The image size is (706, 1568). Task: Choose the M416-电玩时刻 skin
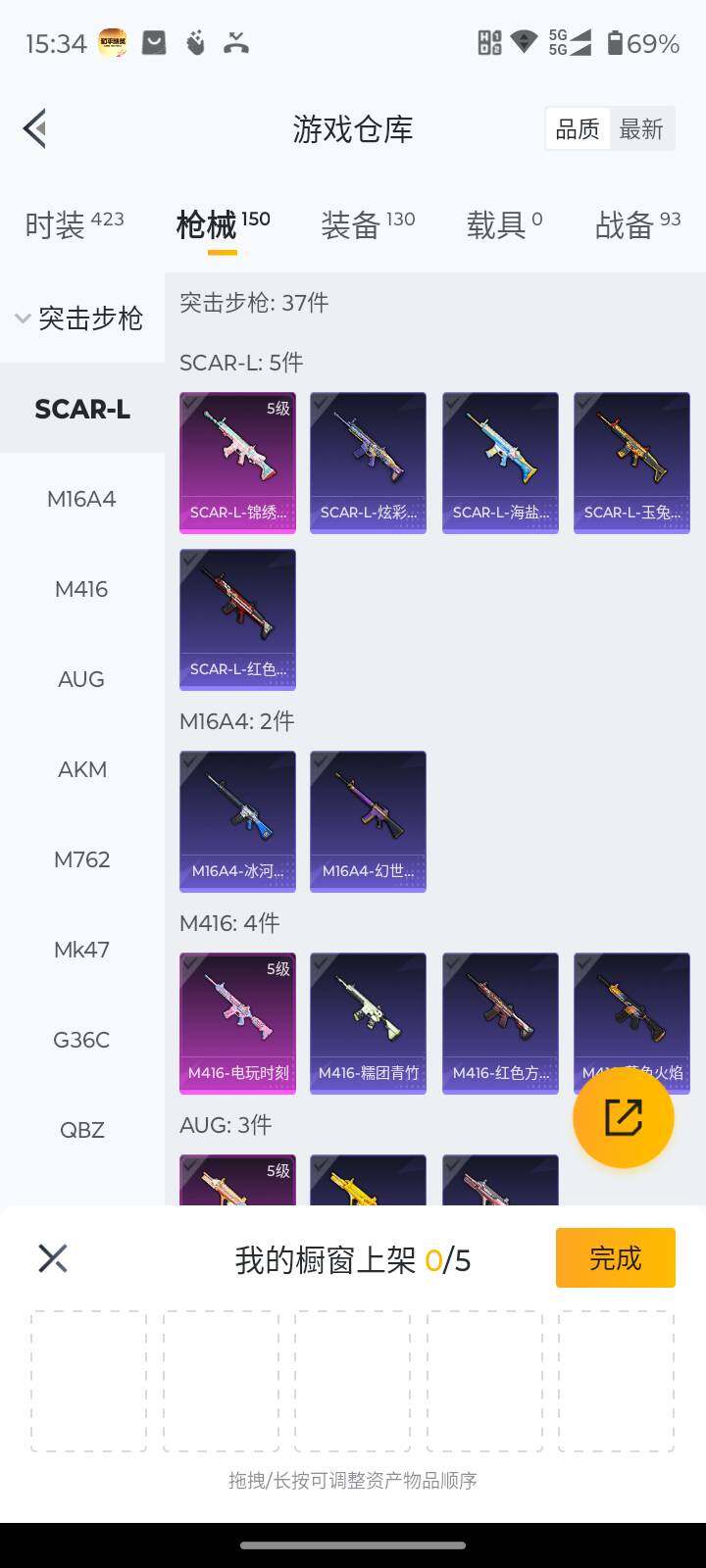(x=237, y=1023)
